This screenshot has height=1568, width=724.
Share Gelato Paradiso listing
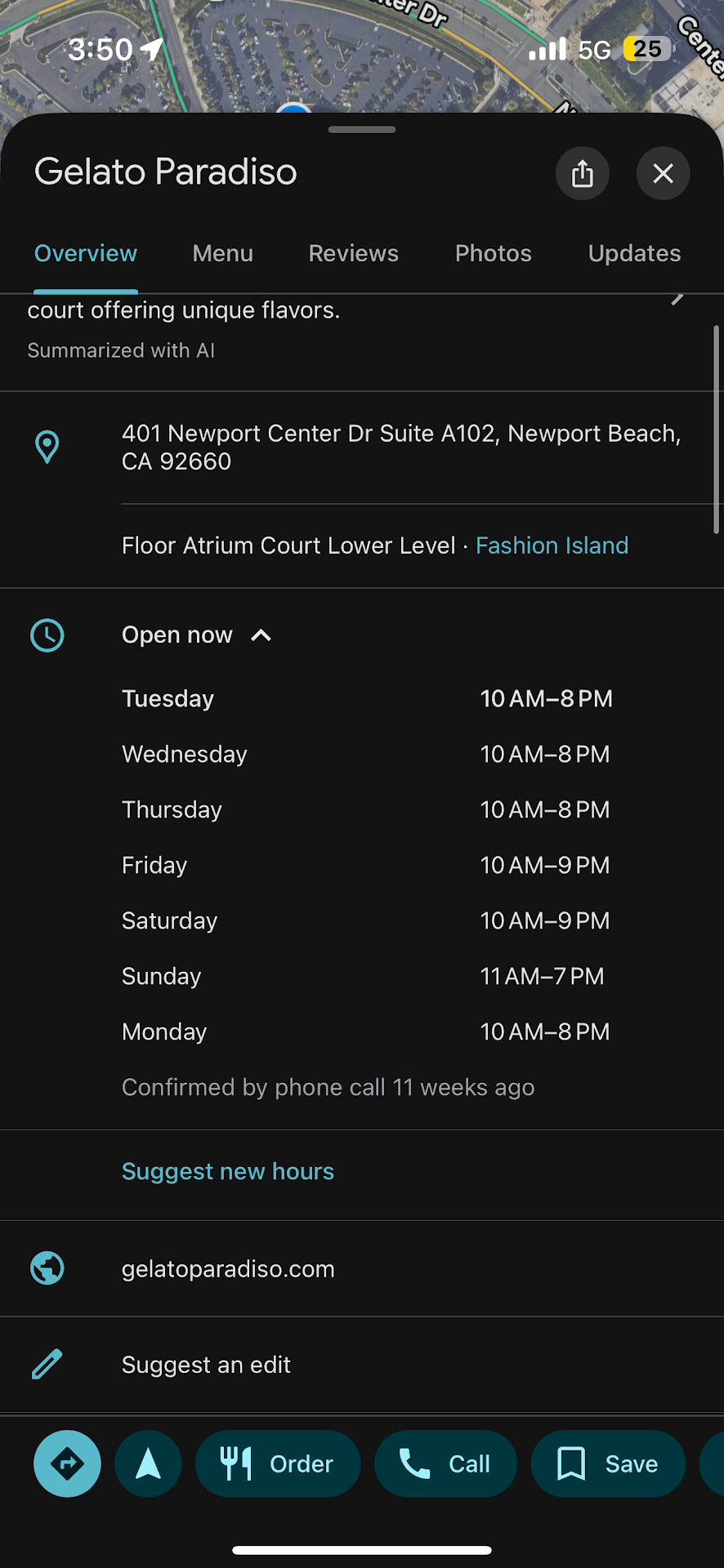coord(582,173)
